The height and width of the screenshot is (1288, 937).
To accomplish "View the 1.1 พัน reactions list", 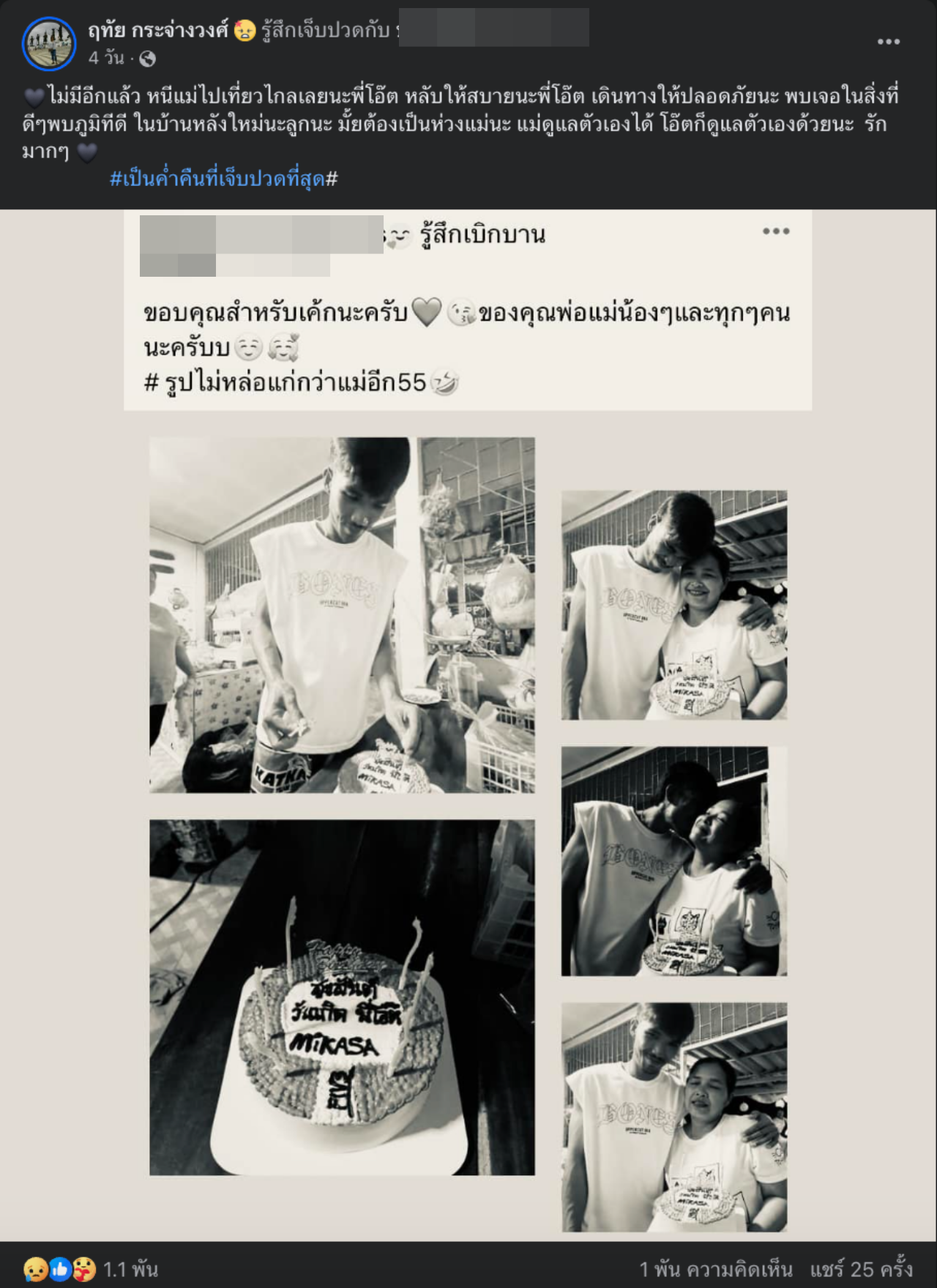I will coord(91,1268).
